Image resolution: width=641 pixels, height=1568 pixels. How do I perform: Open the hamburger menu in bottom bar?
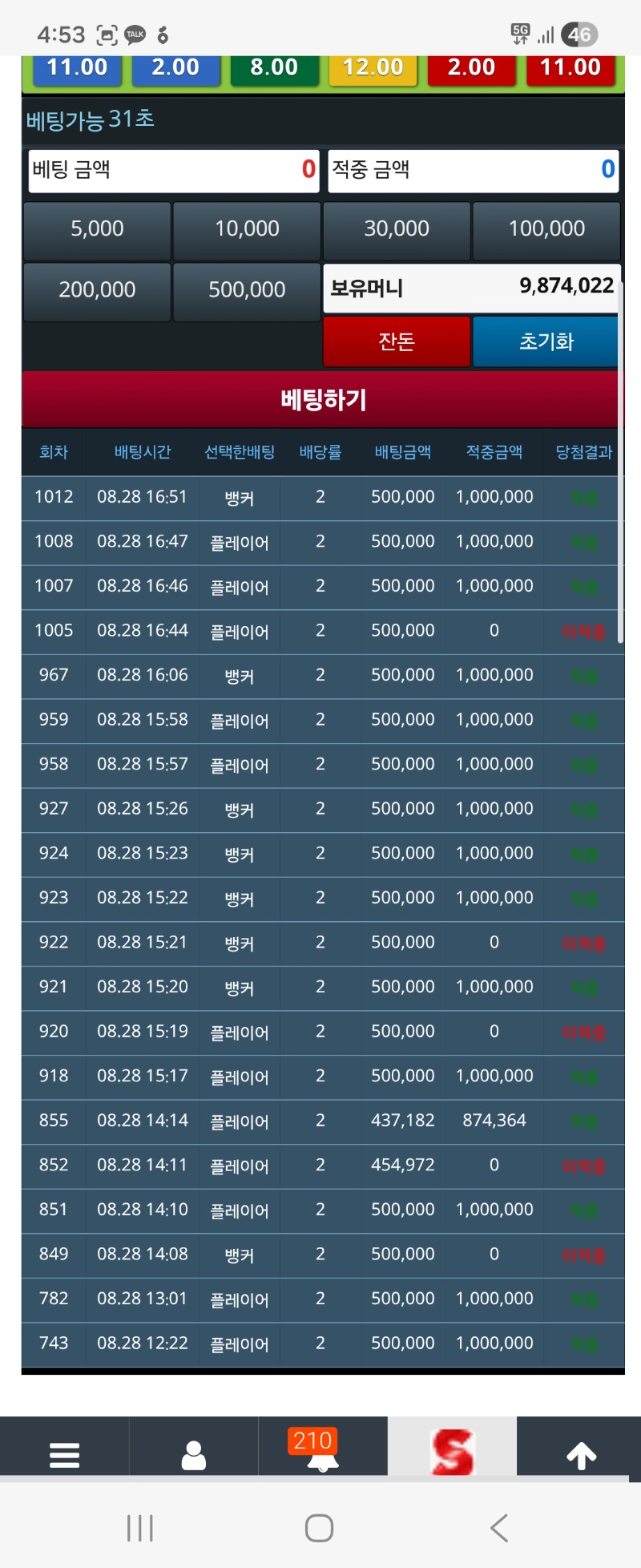click(x=64, y=1454)
